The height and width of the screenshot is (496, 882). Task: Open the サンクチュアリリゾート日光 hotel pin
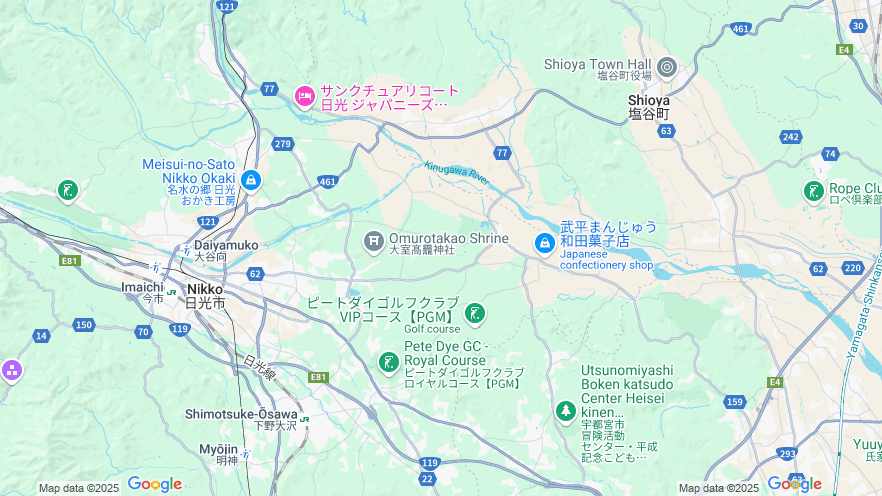click(305, 96)
